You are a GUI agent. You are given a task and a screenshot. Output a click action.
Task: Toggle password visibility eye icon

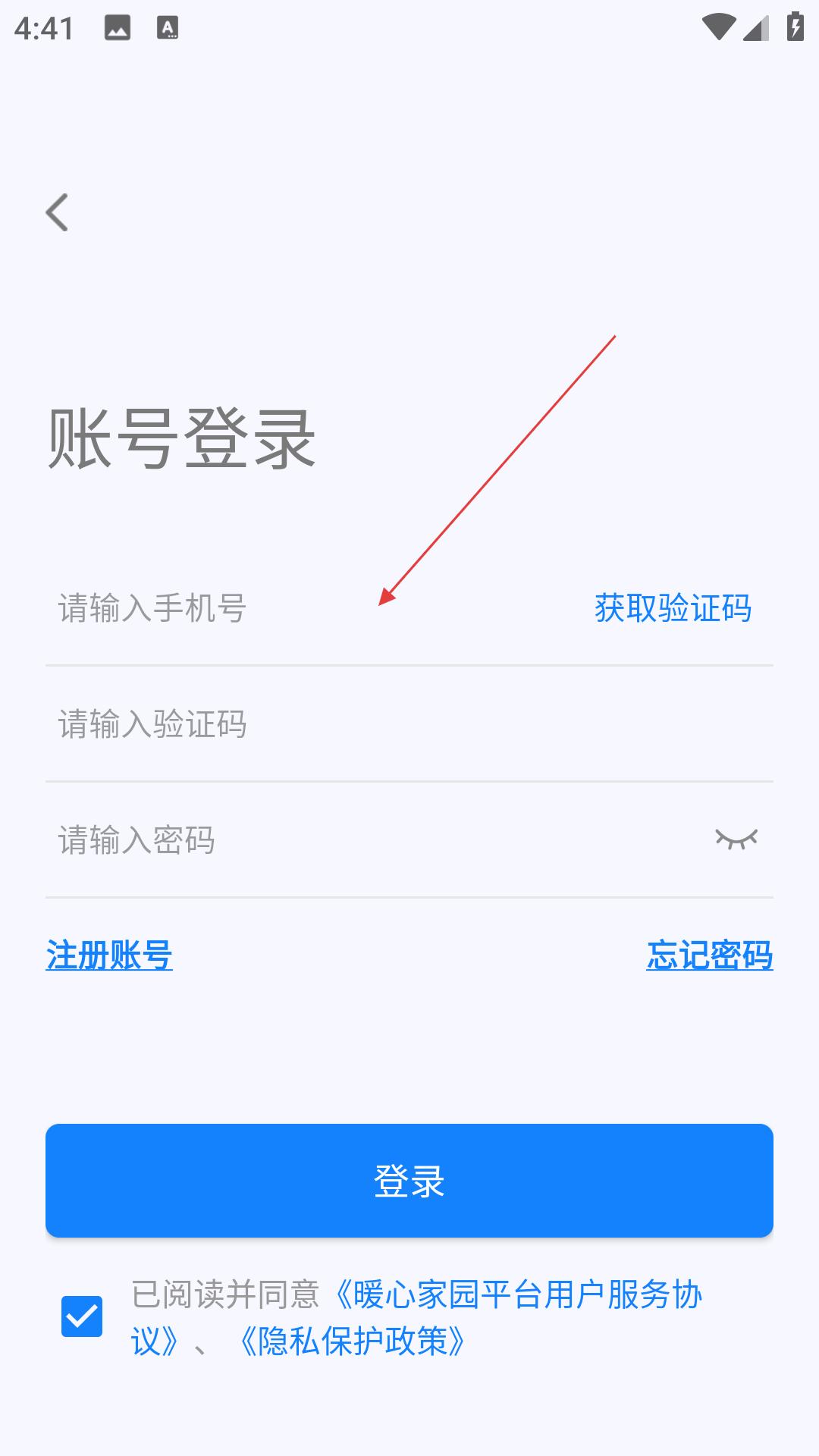coord(736,839)
